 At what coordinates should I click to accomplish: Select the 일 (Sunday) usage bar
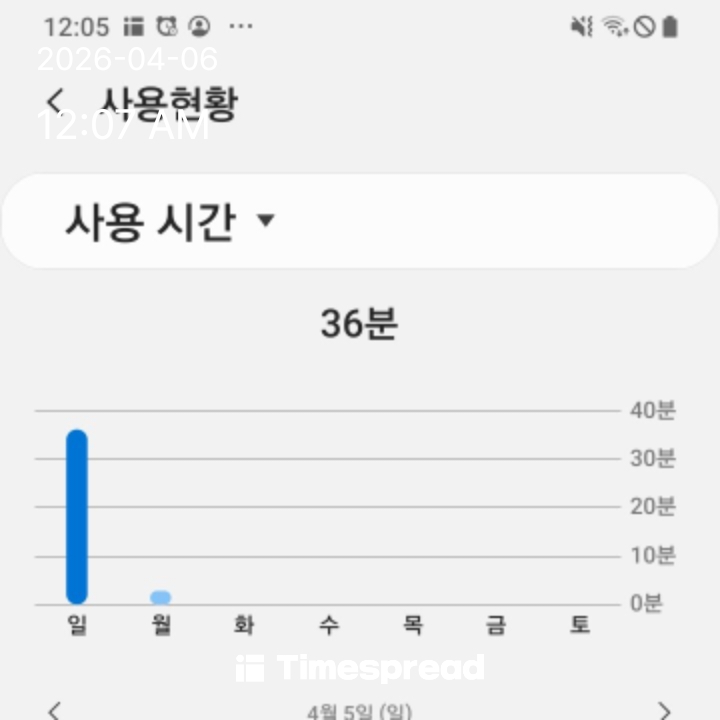[77, 517]
